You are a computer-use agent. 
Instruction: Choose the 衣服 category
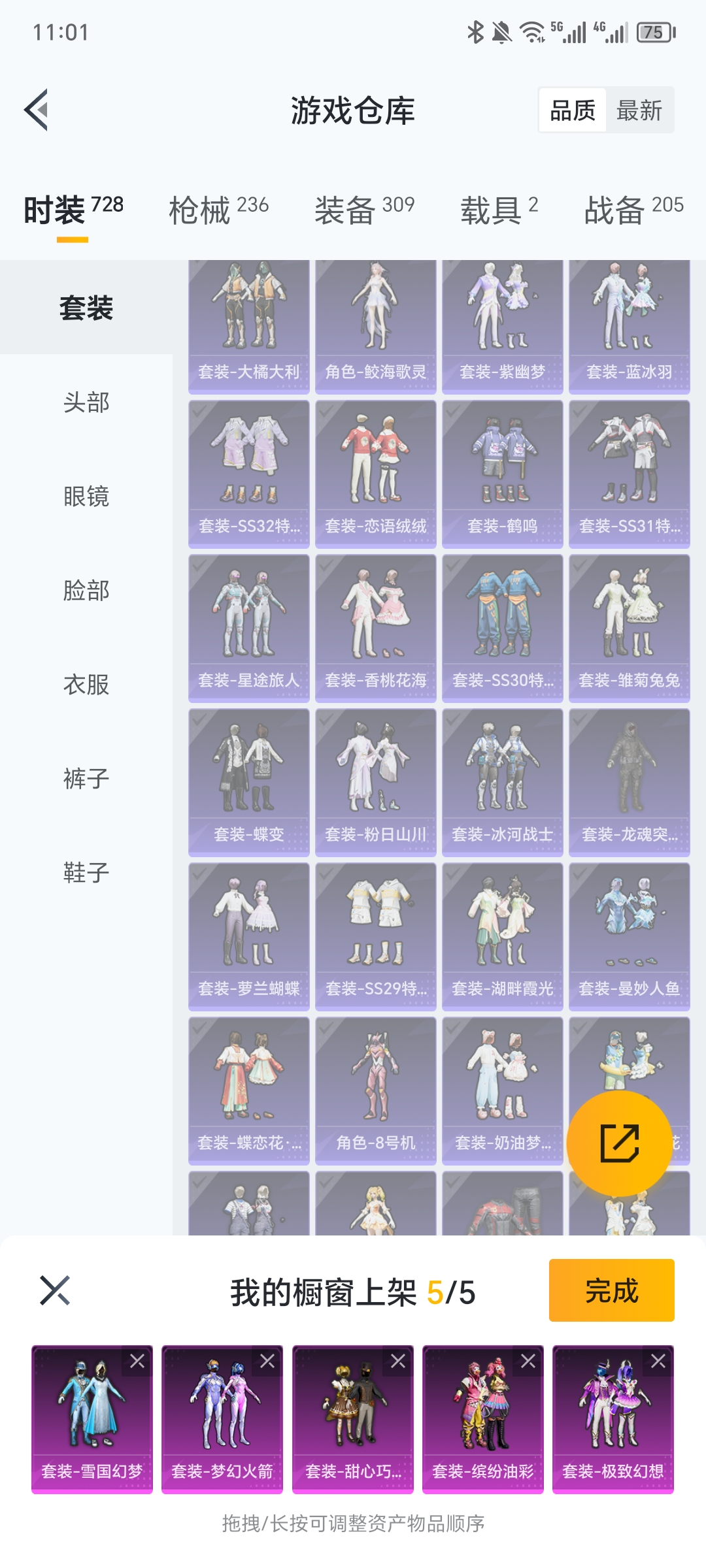(x=86, y=685)
